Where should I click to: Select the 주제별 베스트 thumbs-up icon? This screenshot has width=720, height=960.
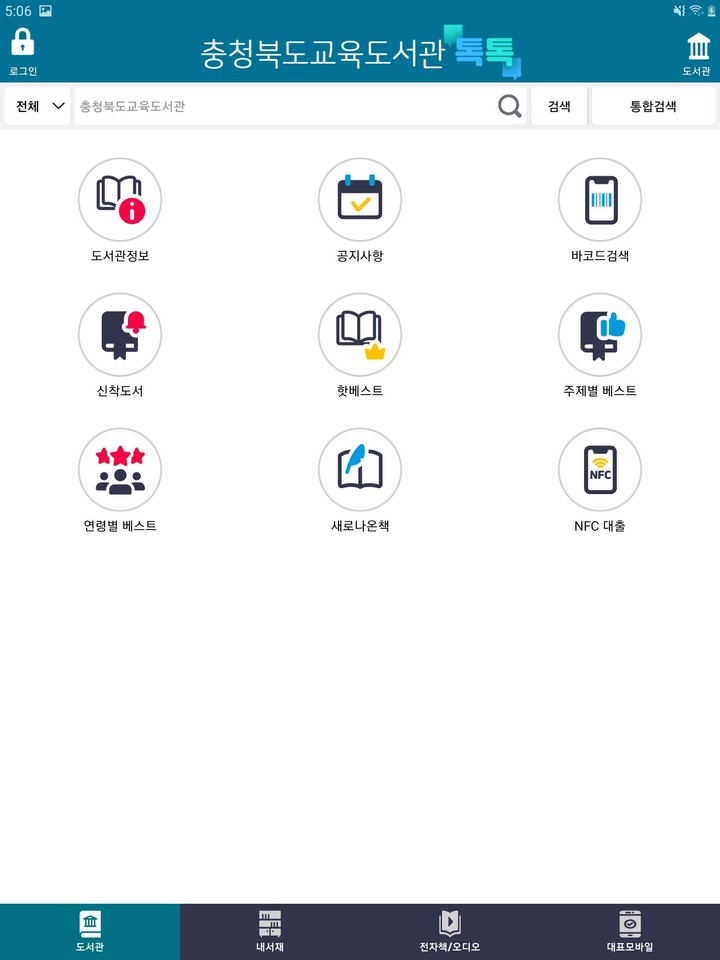point(599,335)
